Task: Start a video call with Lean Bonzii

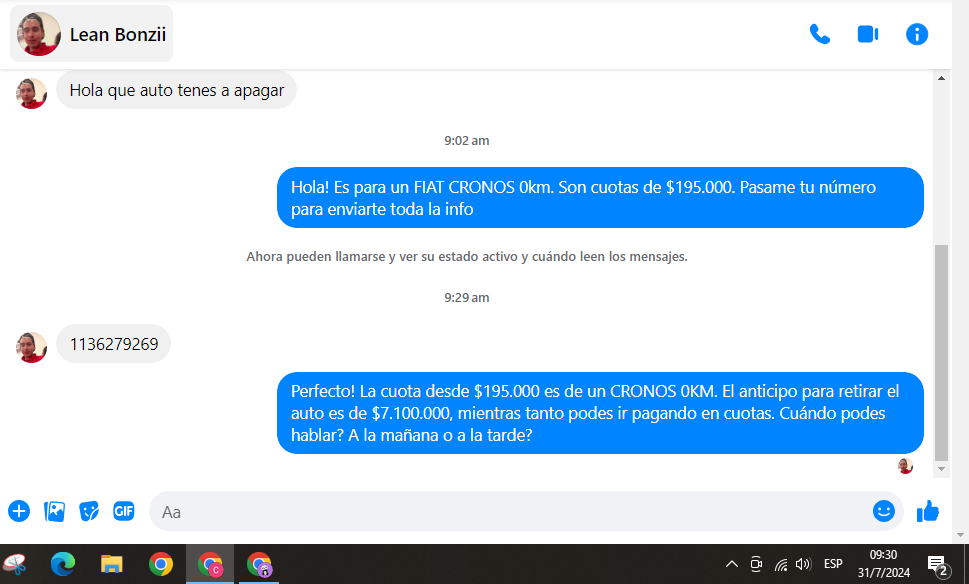Action: tap(867, 34)
